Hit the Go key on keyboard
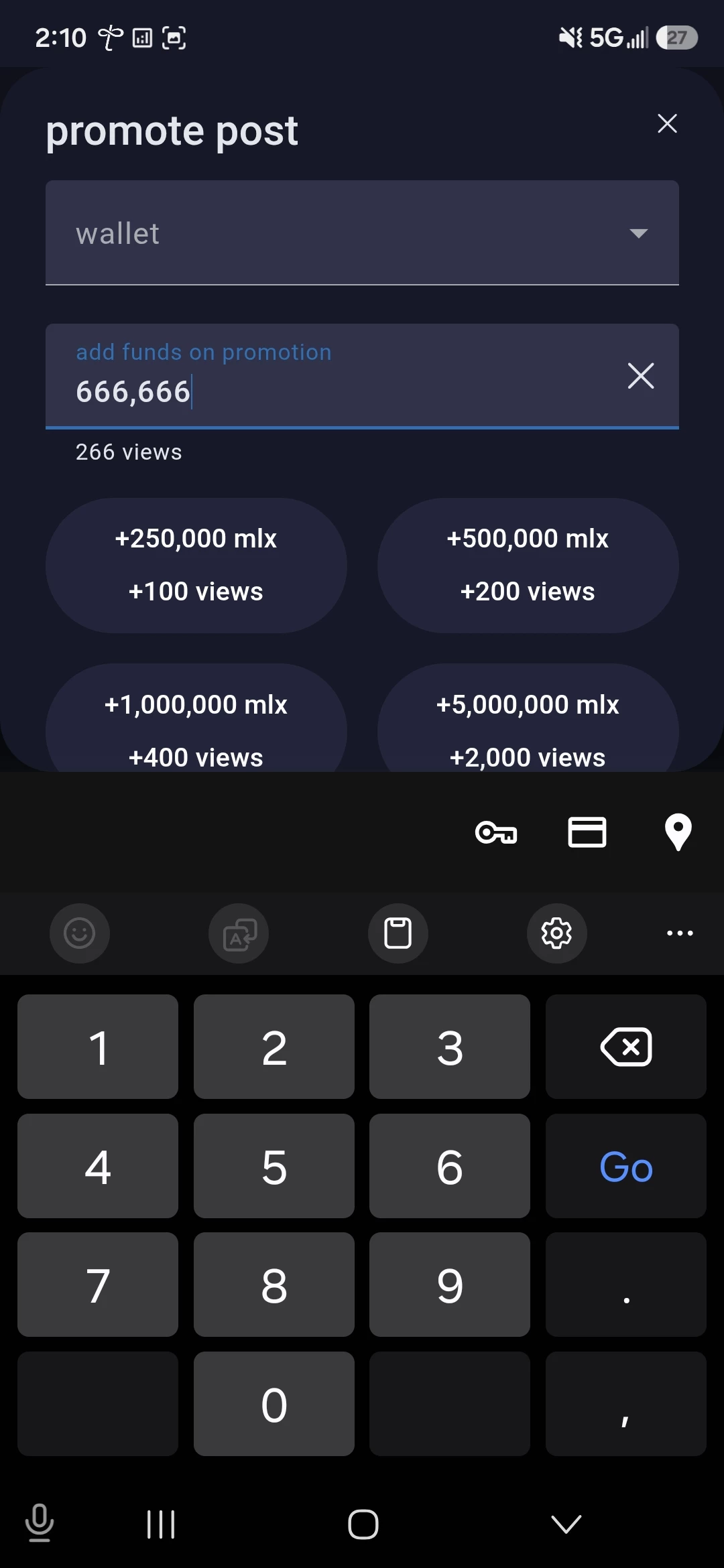The image size is (724, 1568). 625,1166
